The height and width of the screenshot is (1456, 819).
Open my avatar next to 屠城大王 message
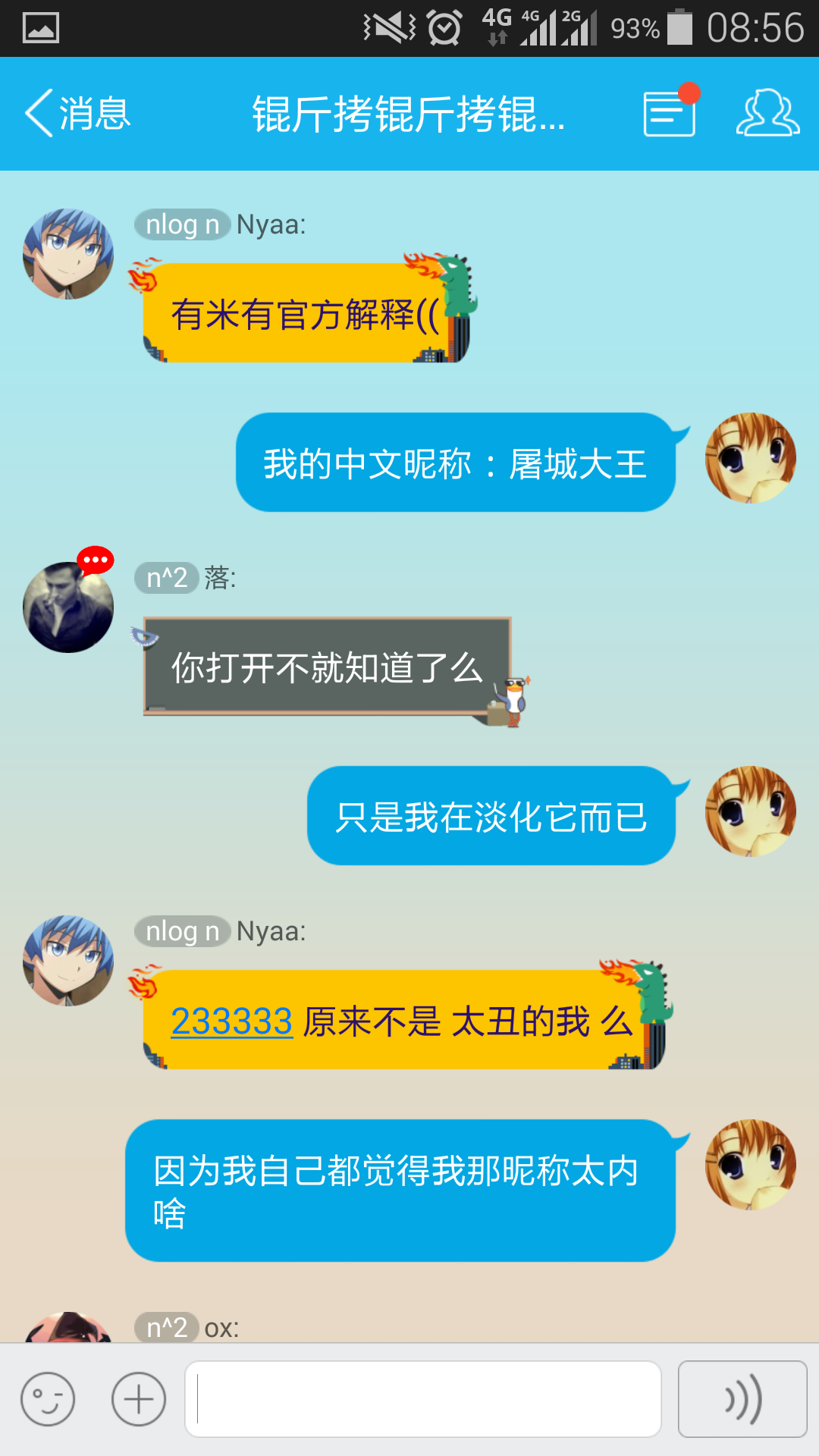pos(750,458)
